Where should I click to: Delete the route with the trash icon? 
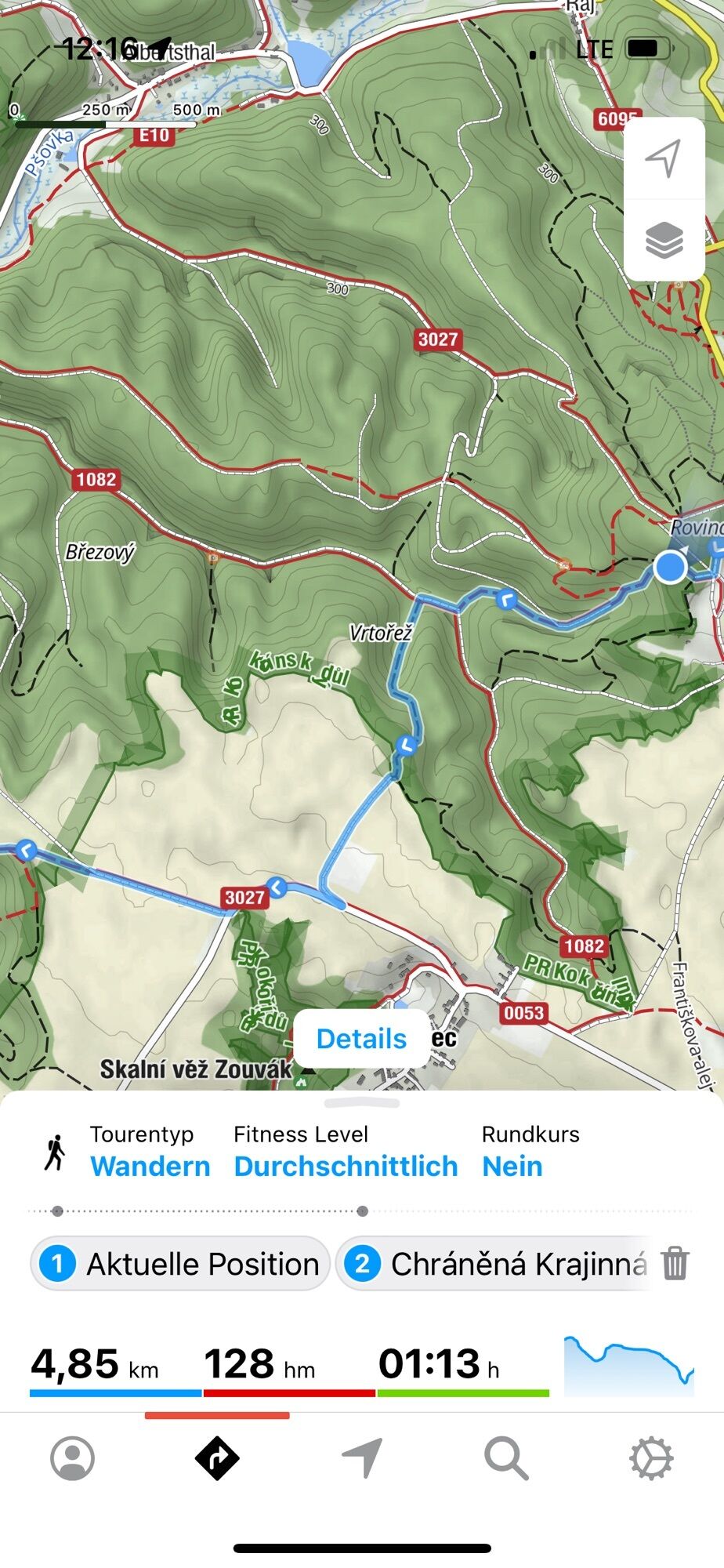coord(675,1264)
